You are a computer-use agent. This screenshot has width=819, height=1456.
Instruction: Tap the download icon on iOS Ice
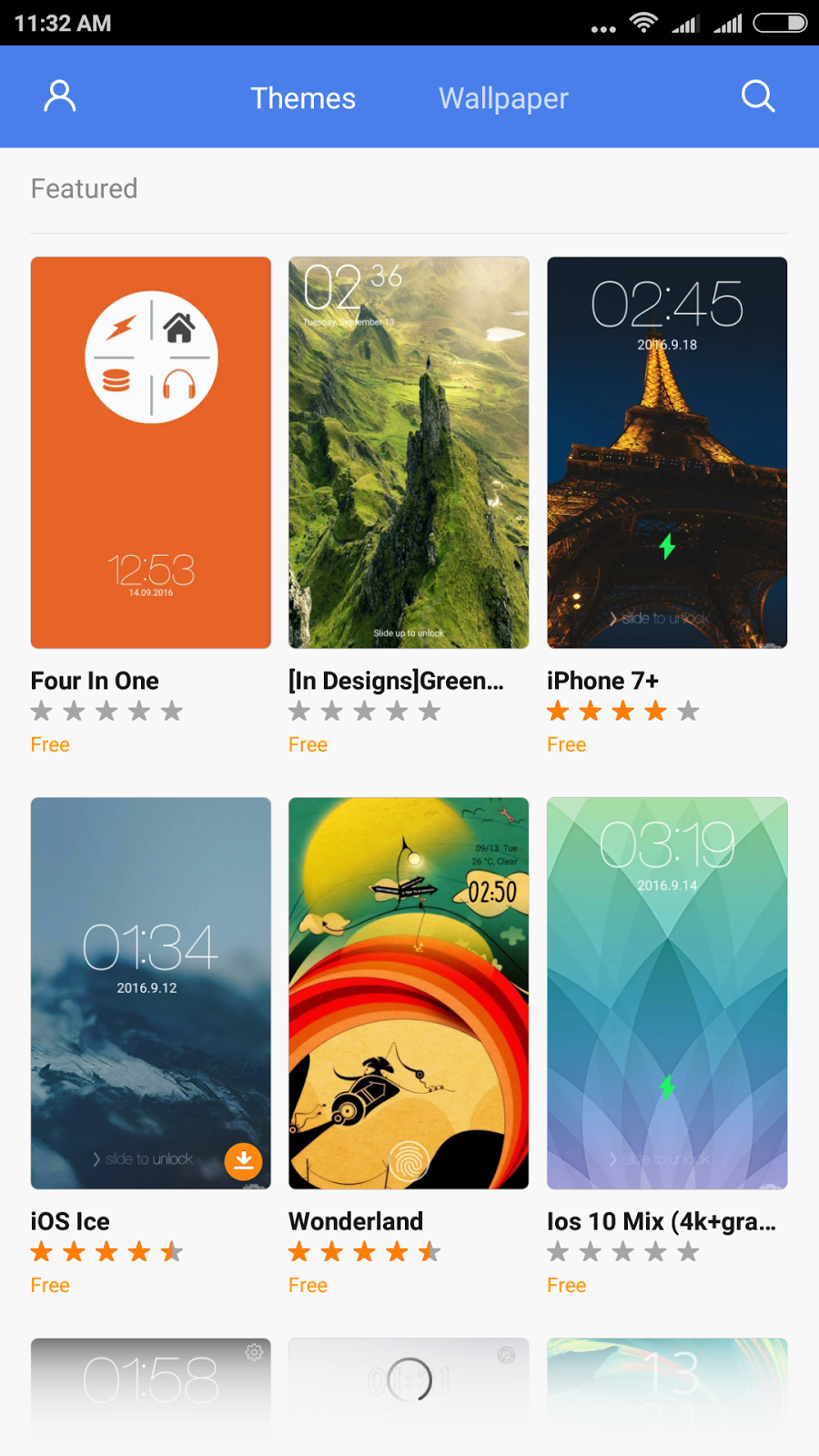[244, 1161]
